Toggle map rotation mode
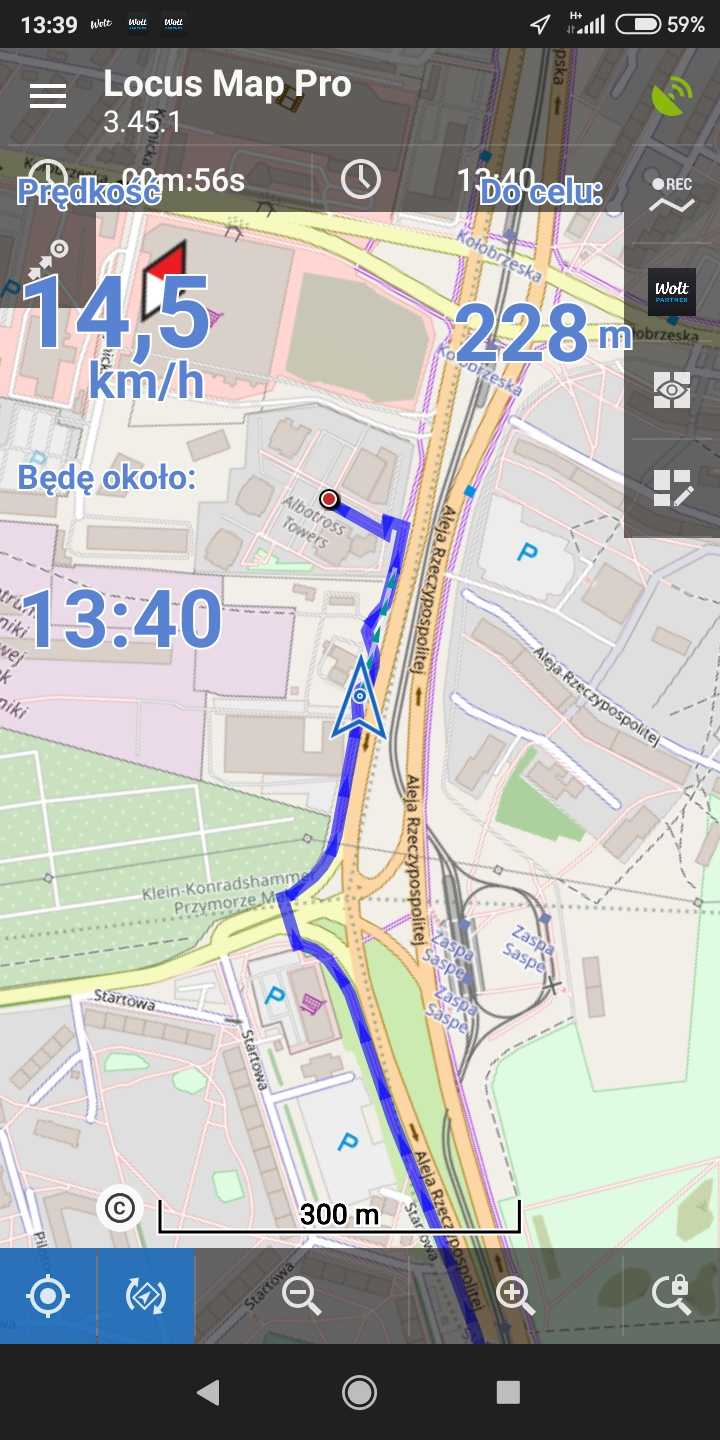 pyautogui.click(x=146, y=1296)
